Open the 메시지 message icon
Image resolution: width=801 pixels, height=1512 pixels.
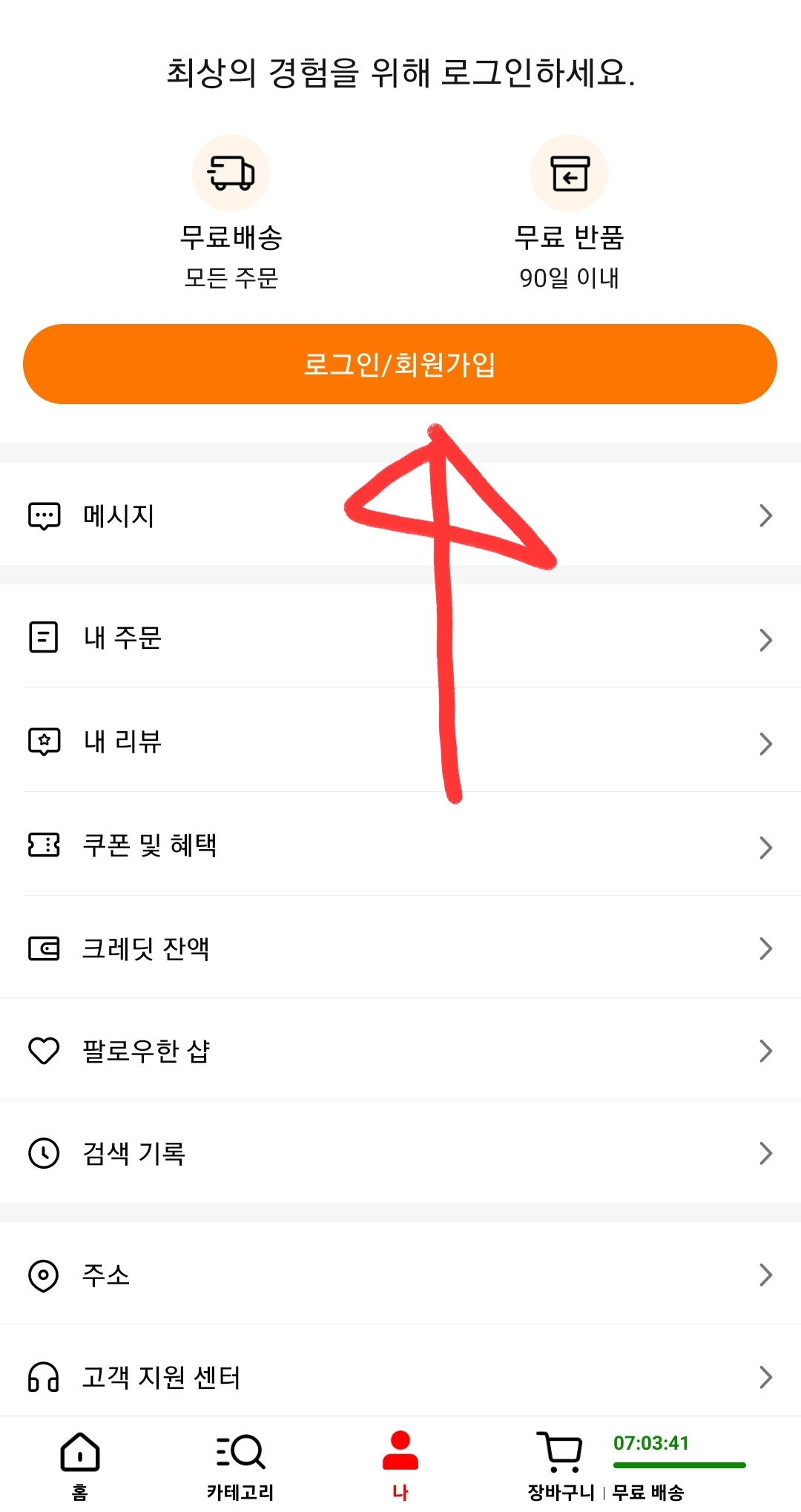click(x=44, y=515)
